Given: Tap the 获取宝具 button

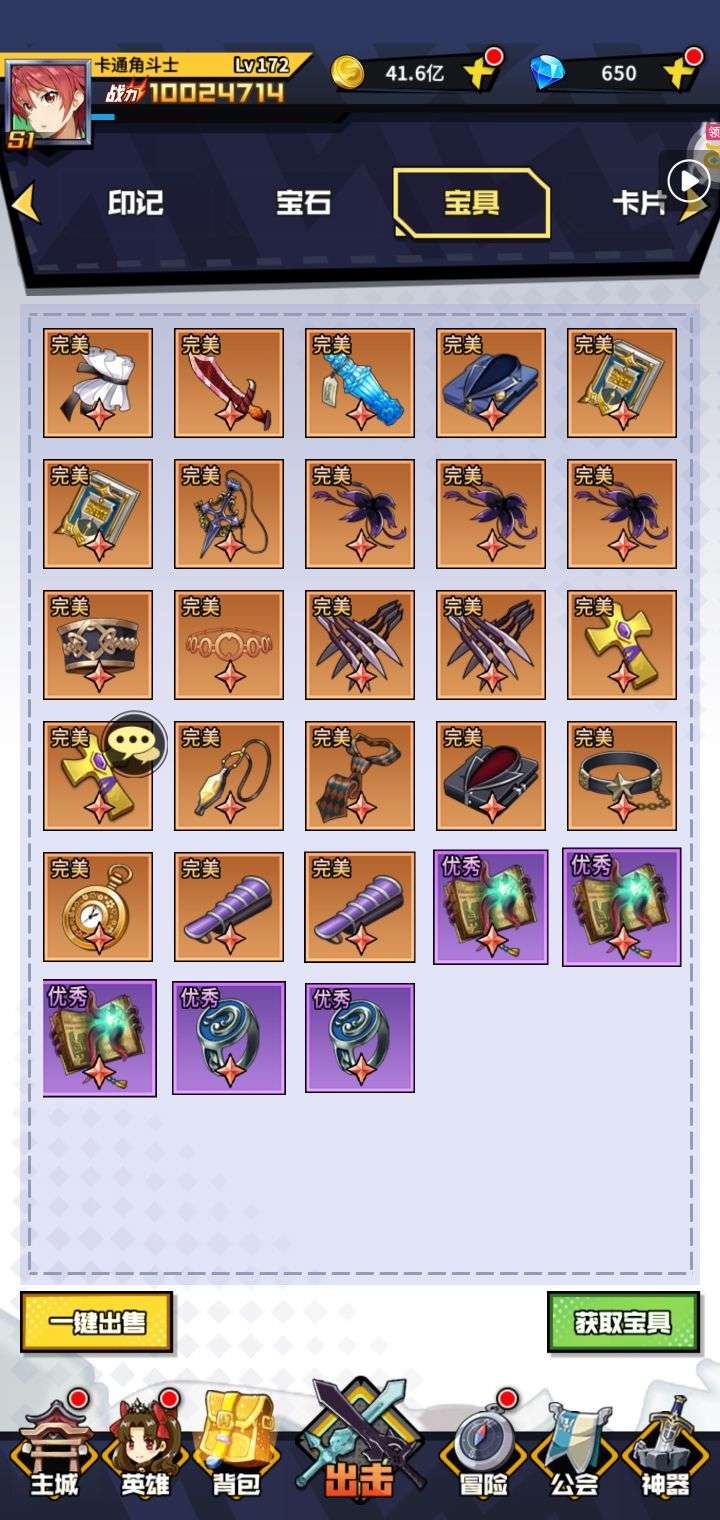Looking at the screenshot, I should coord(622,1322).
